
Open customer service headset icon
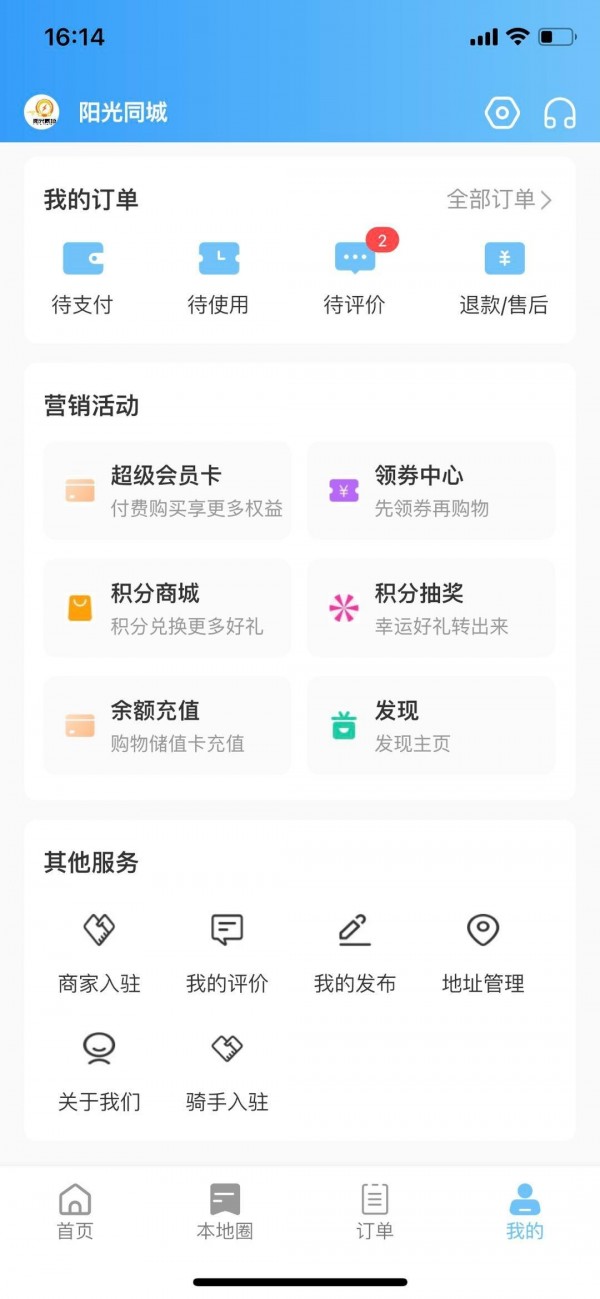coord(560,113)
